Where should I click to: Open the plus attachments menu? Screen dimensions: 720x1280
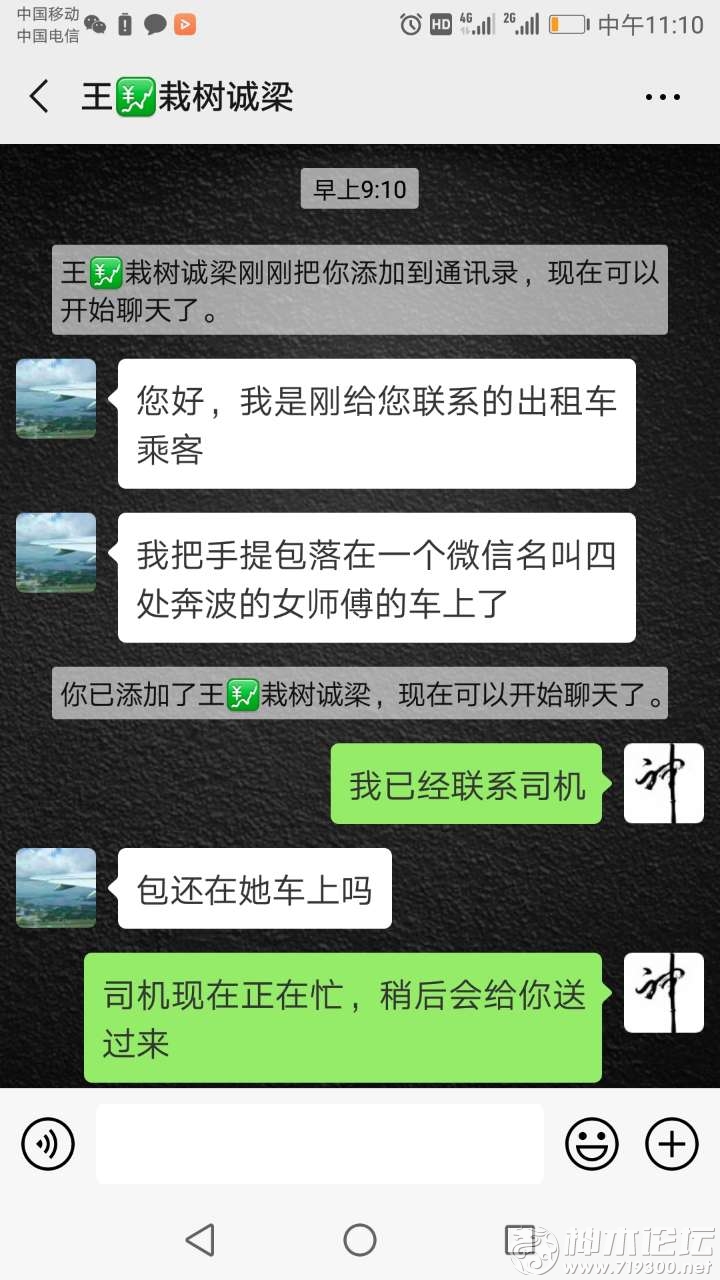[x=672, y=1143]
